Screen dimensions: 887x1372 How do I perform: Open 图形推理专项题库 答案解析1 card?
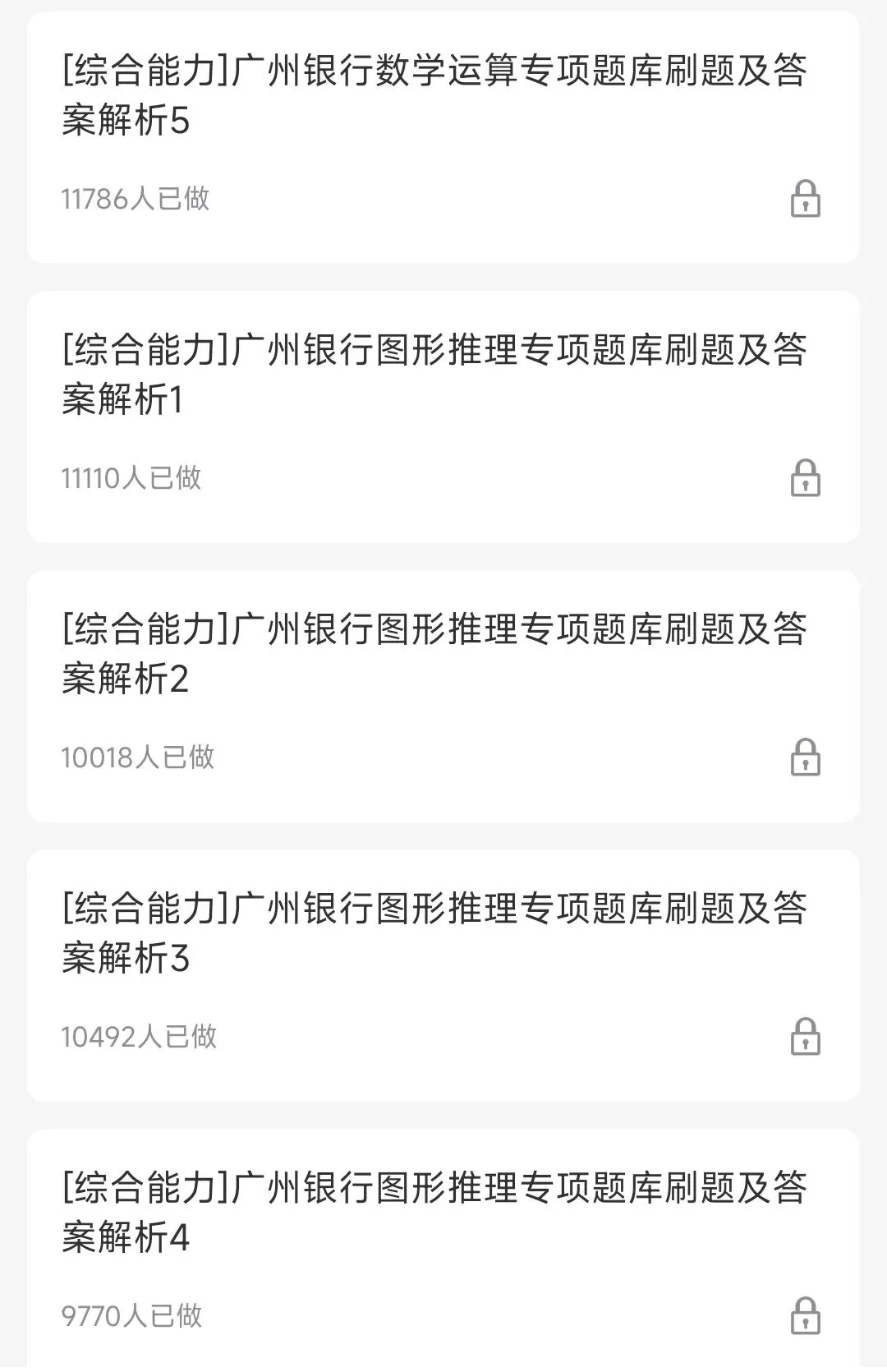434,375
